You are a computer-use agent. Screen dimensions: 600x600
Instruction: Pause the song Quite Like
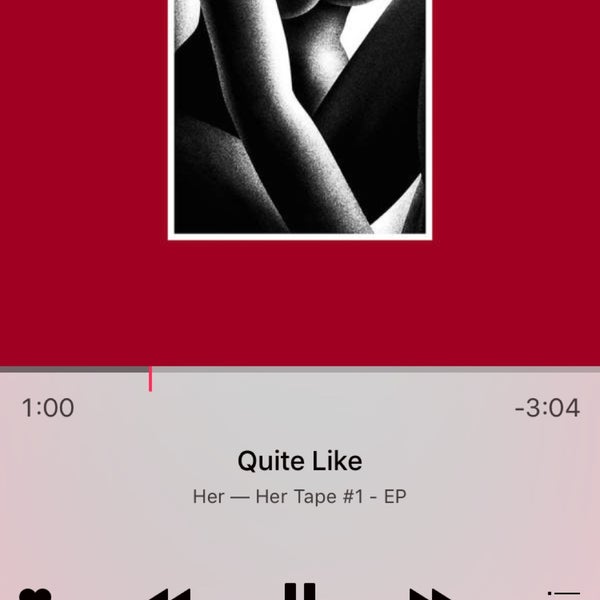coord(300,592)
